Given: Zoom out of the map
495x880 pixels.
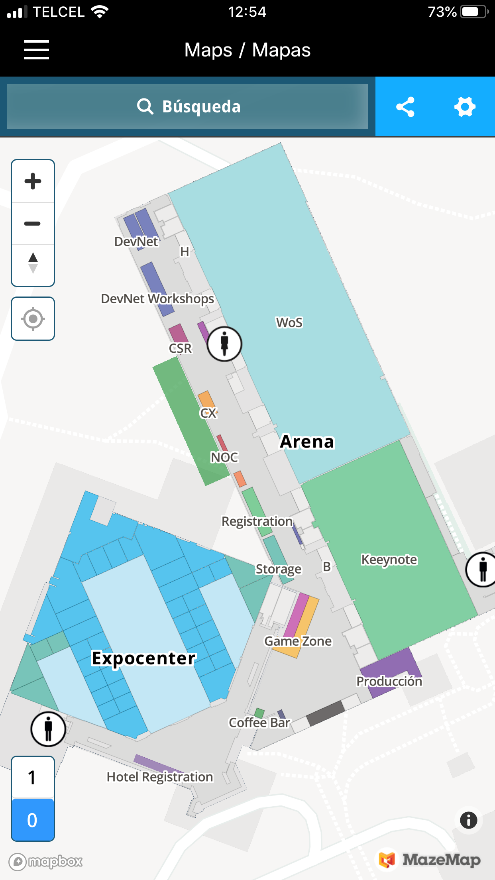Looking at the screenshot, I should tap(33, 223).
